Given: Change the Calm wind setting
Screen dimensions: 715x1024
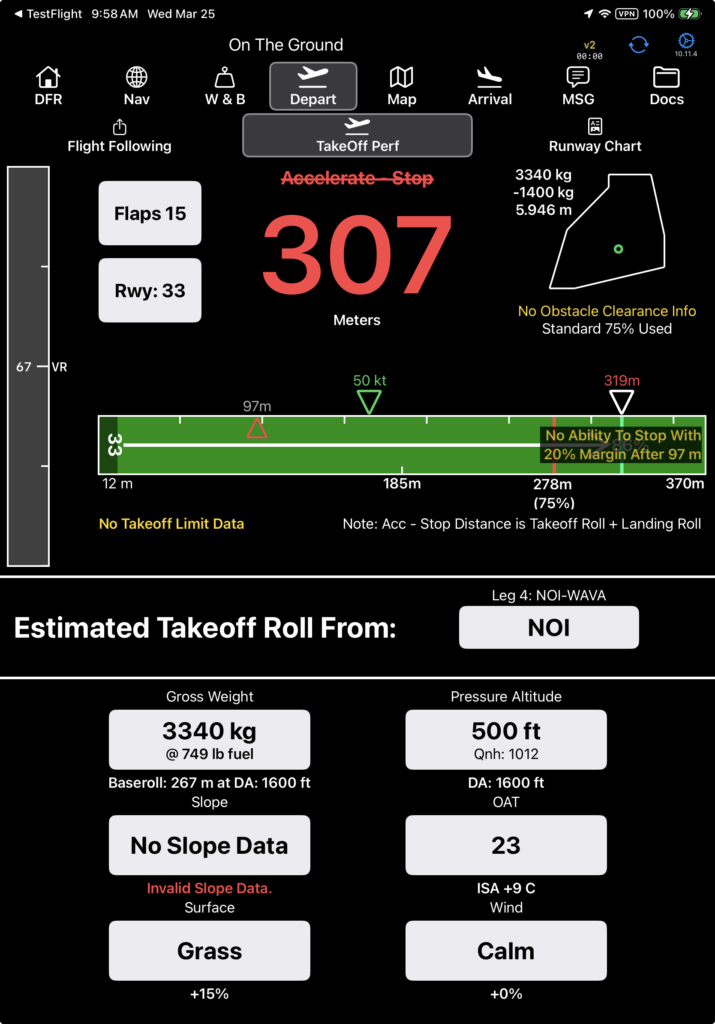Looking at the screenshot, I should click(x=506, y=951).
